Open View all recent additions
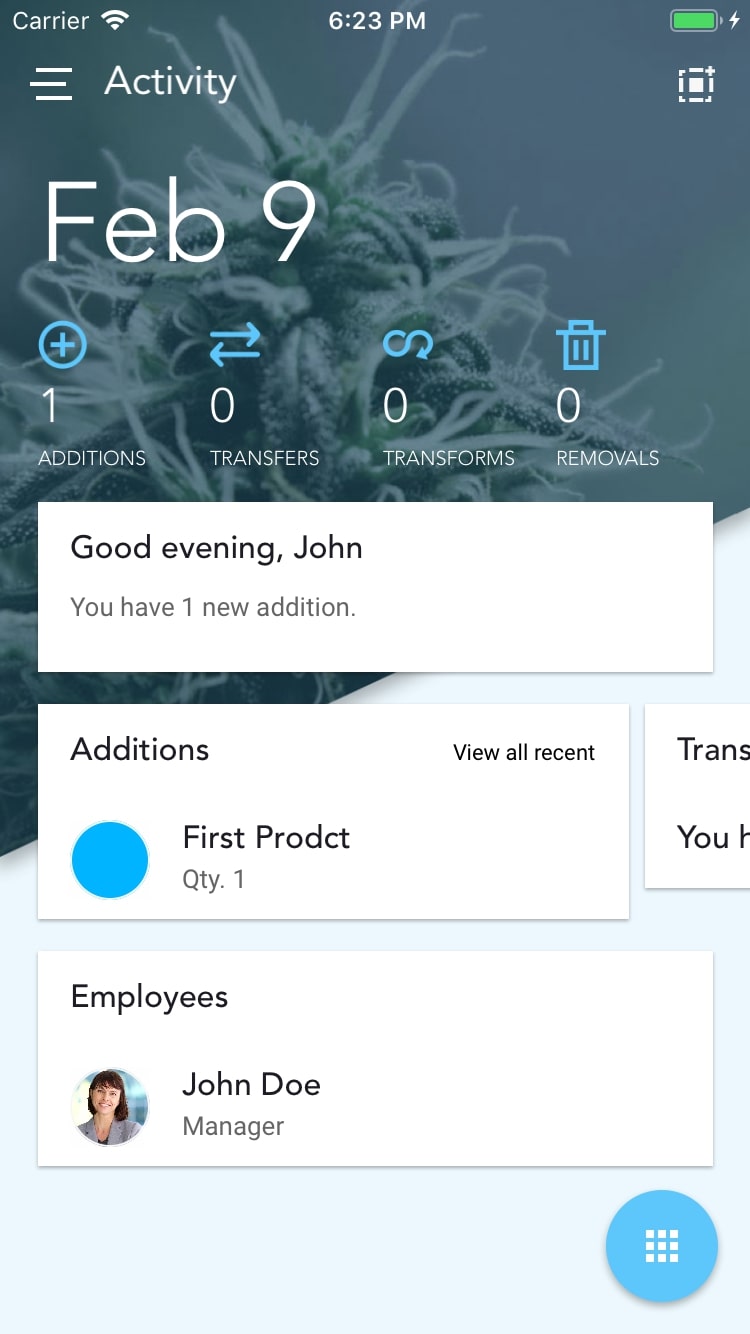 pyautogui.click(x=523, y=753)
